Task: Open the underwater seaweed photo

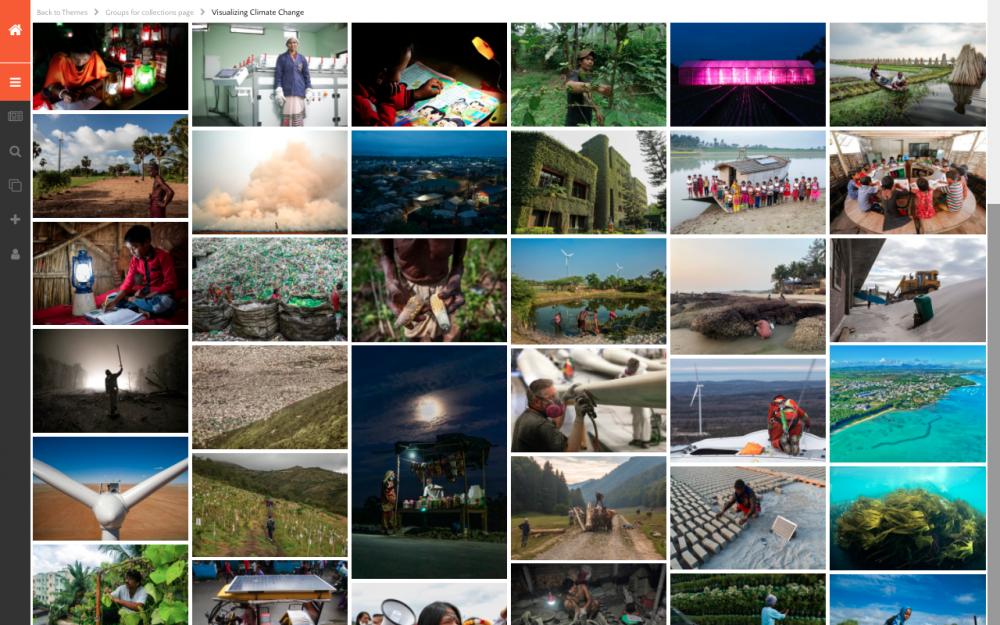Action: pos(907,518)
